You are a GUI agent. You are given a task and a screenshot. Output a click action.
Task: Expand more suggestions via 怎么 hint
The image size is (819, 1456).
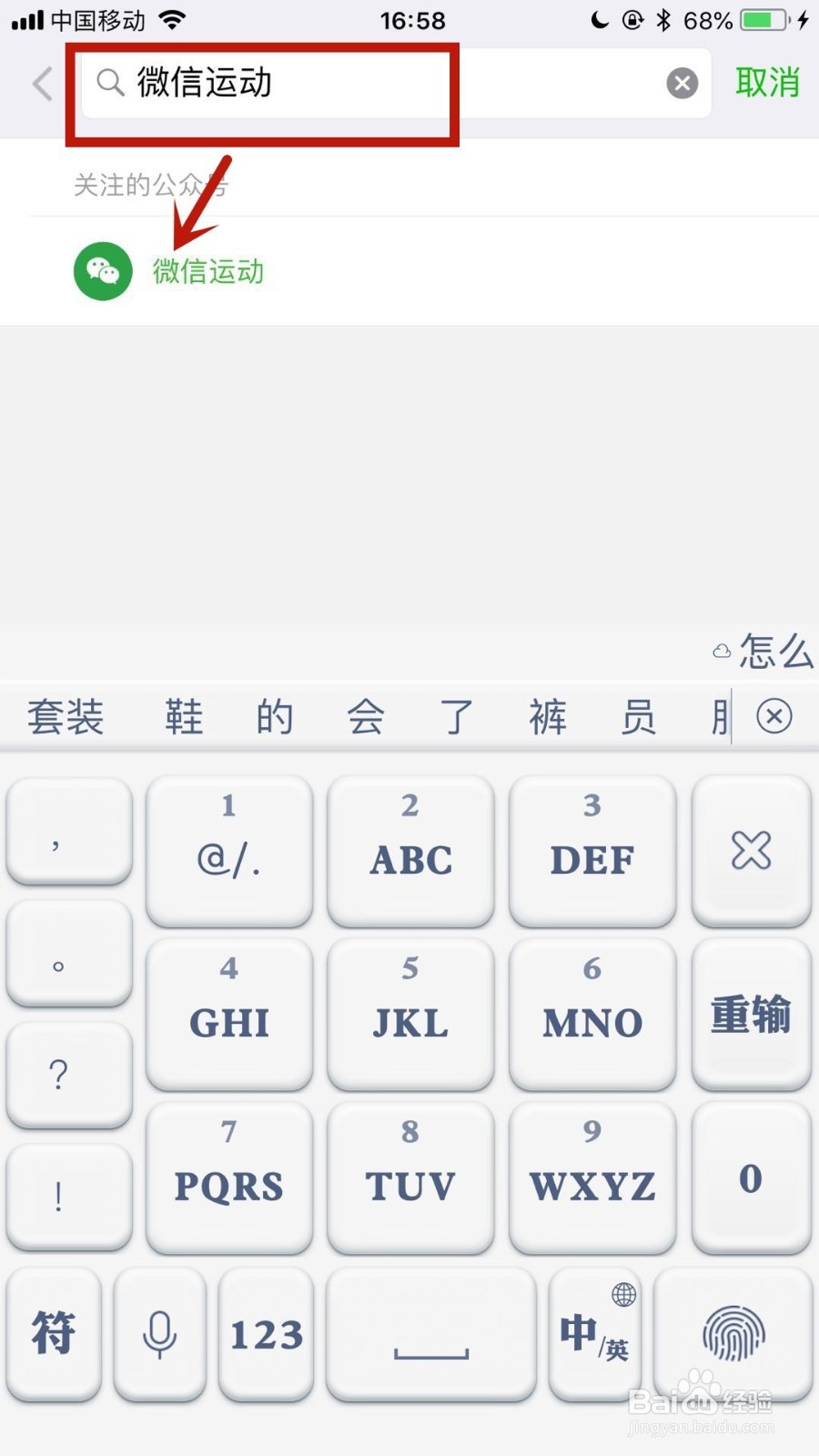(778, 652)
